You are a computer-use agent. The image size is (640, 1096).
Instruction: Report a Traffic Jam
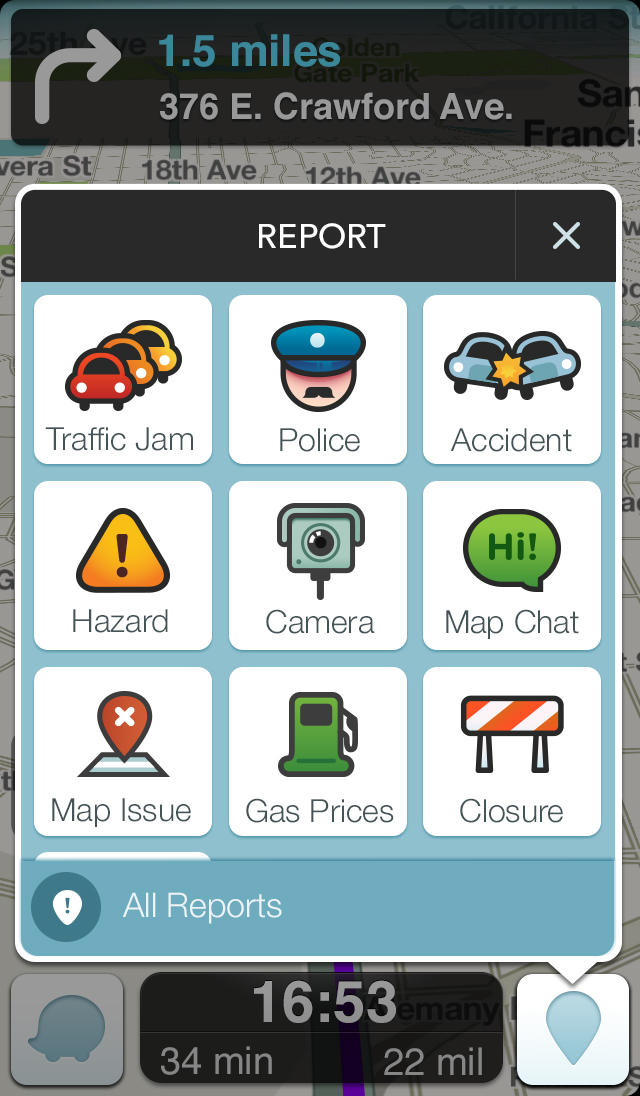(123, 380)
